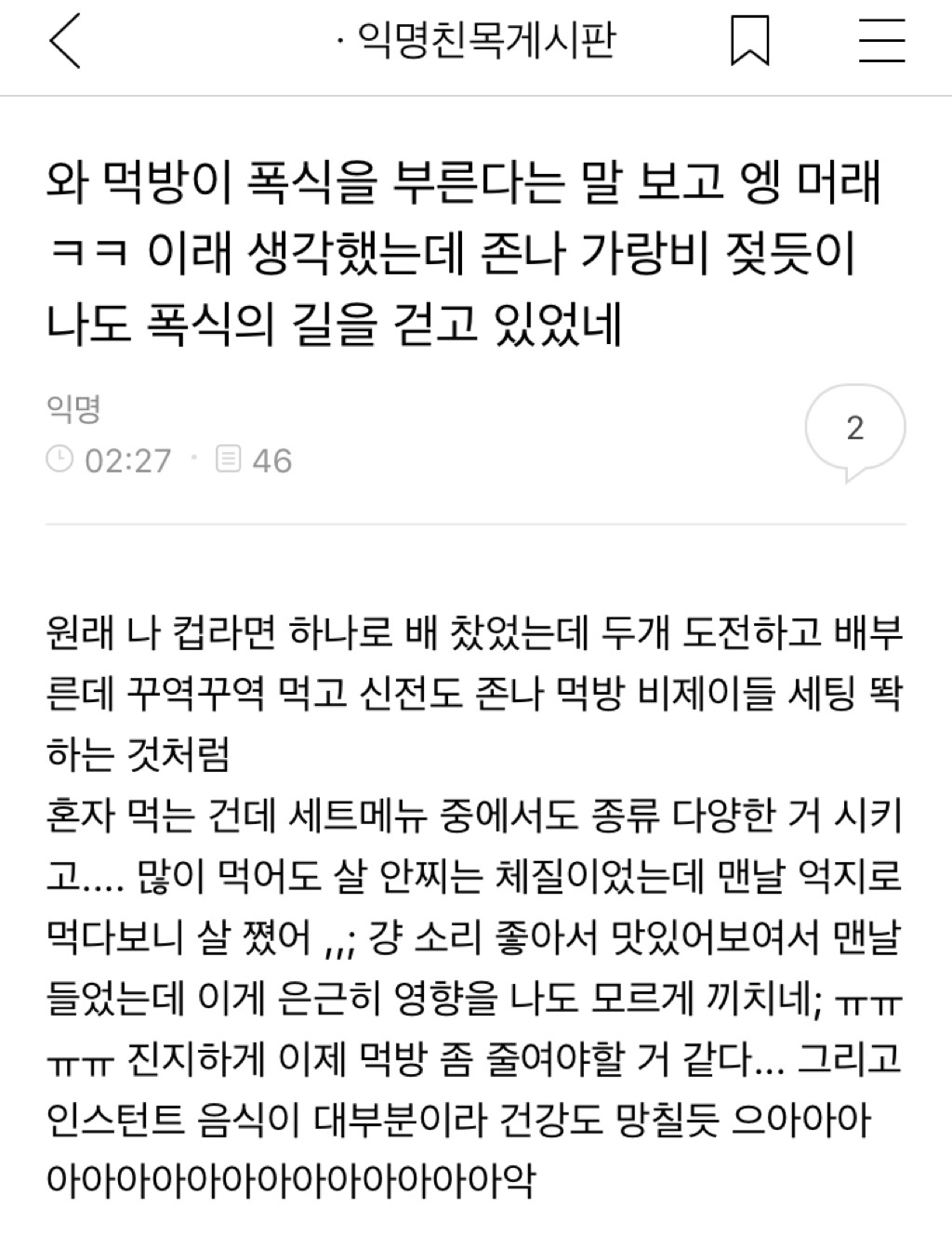The image size is (952, 1248).
Task: Open the hamburger menu
Action: pyautogui.click(x=881, y=43)
